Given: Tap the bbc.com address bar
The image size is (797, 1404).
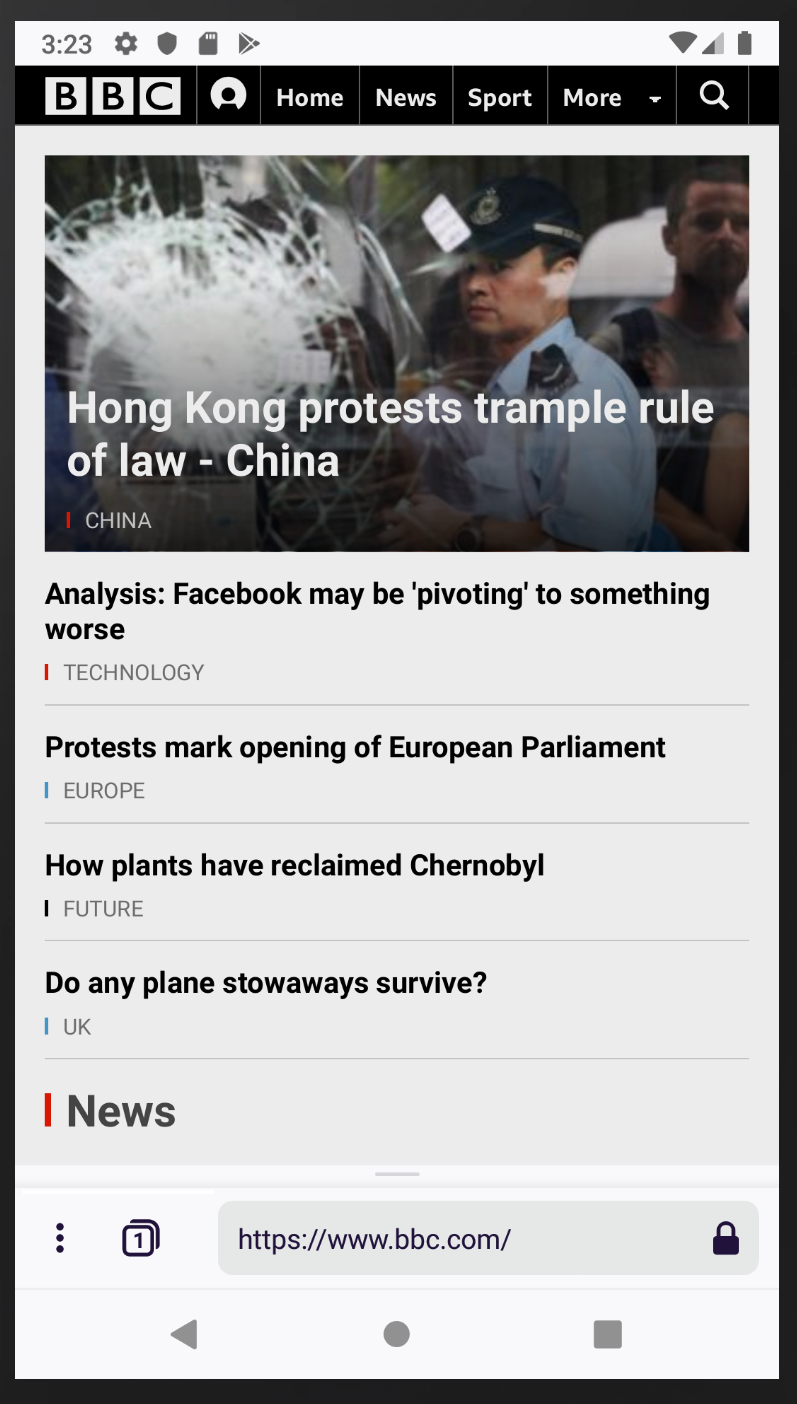Looking at the screenshot, I should point(460,1239).
